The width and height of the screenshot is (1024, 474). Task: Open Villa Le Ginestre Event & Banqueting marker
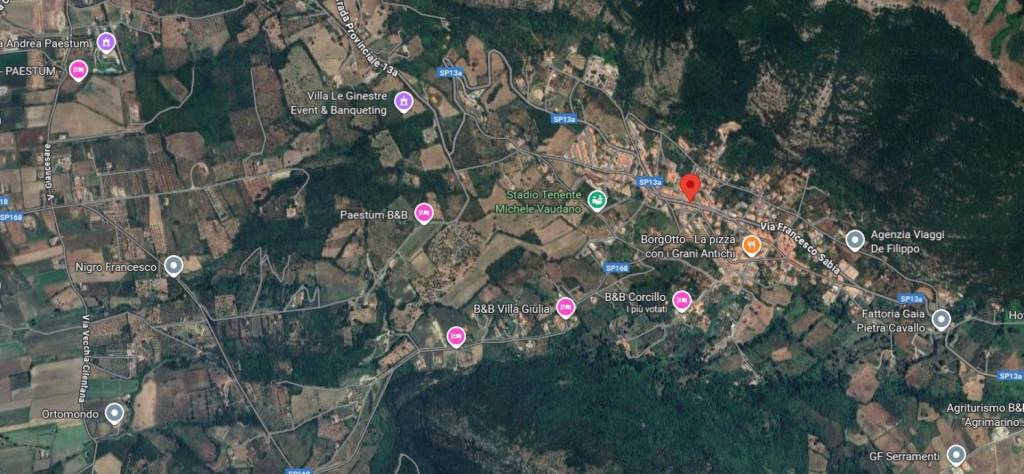(x=404, y=101)
